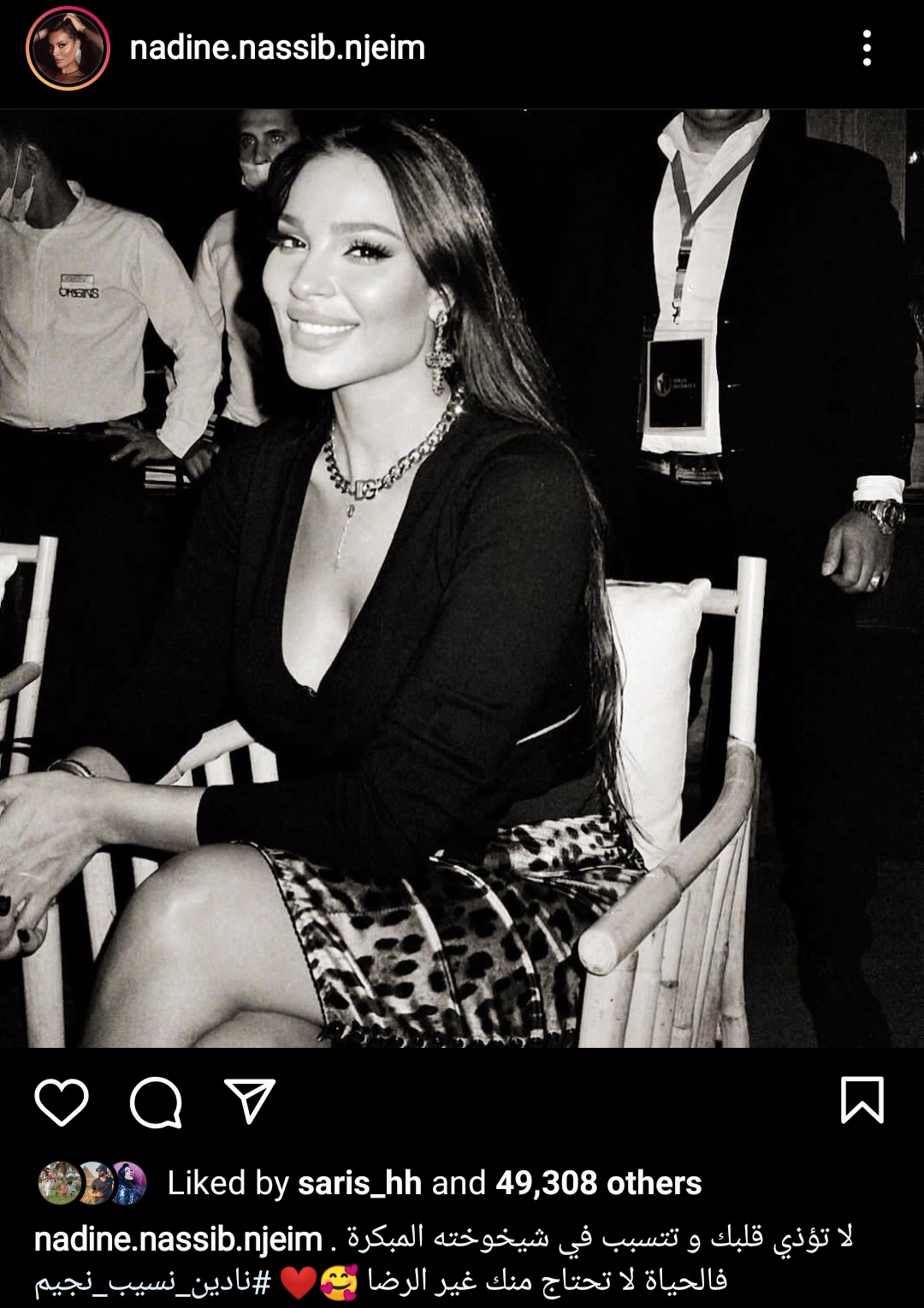Open nadine.nassib.njeim's profile picture story
The width and height of the screenshot is (924, 1308).
tap(68, 48)
